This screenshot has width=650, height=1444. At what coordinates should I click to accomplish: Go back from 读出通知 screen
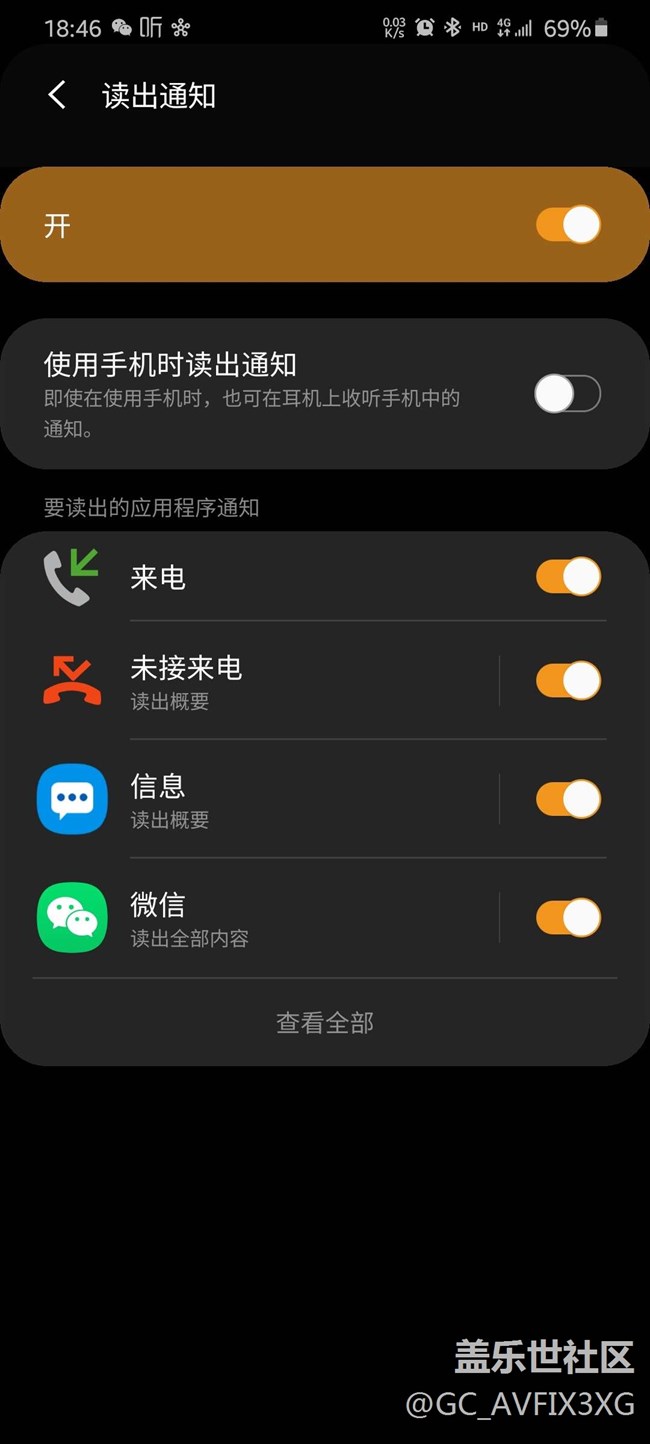point(57,96)
